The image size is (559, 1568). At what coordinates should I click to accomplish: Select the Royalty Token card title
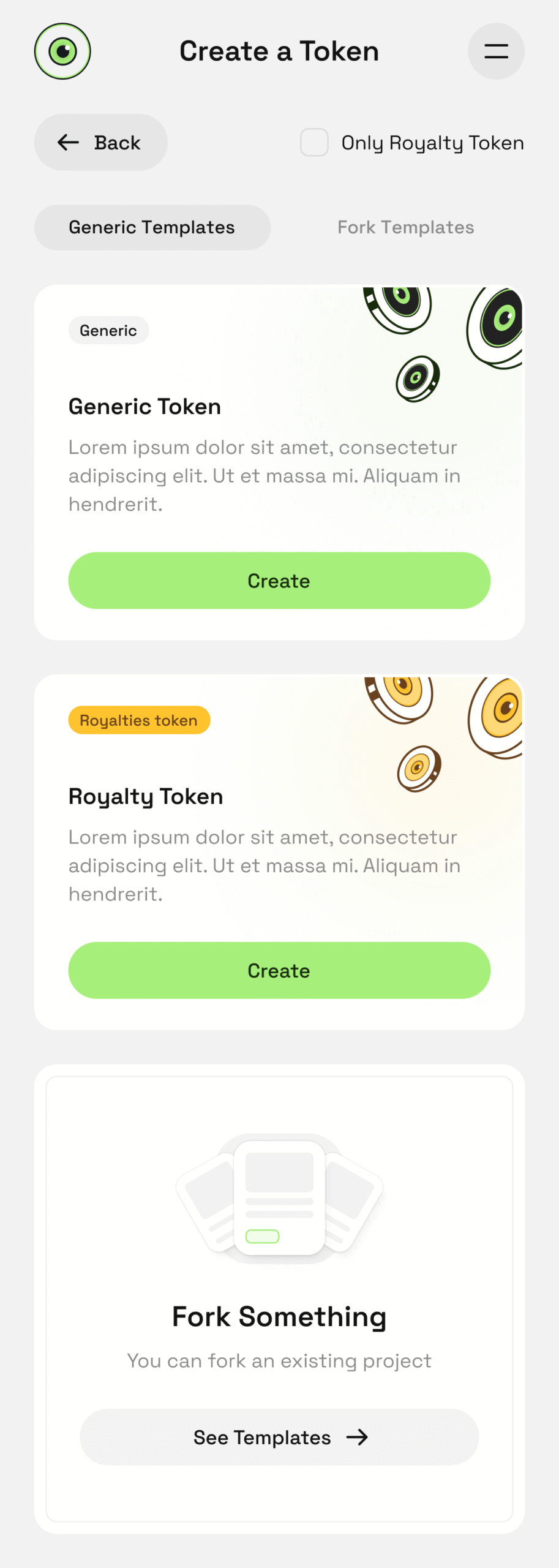click(x=145, y=796)
